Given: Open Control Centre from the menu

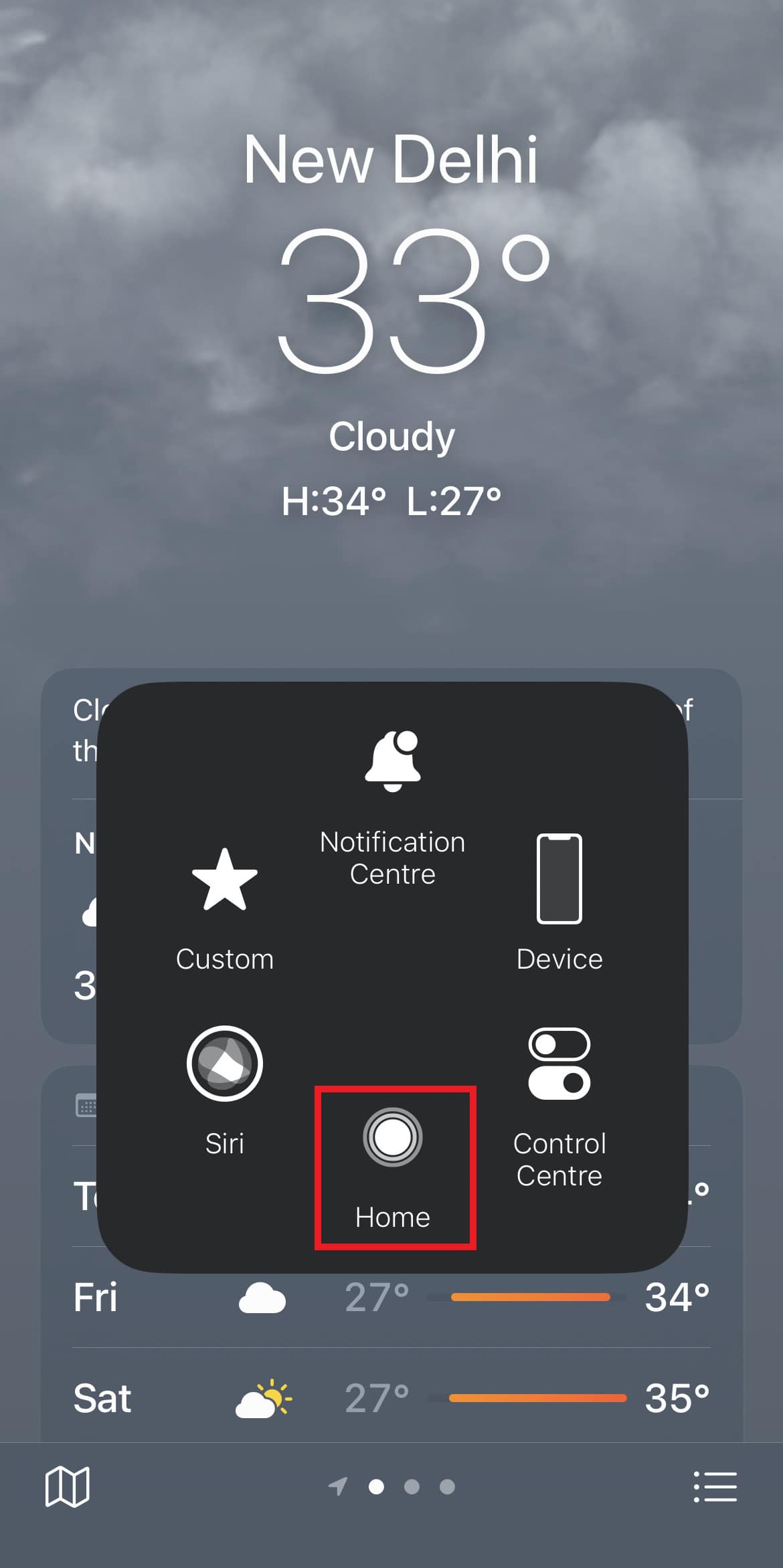Looking at the screenshot, I should pyautogui.click(x=559, y=1108).
